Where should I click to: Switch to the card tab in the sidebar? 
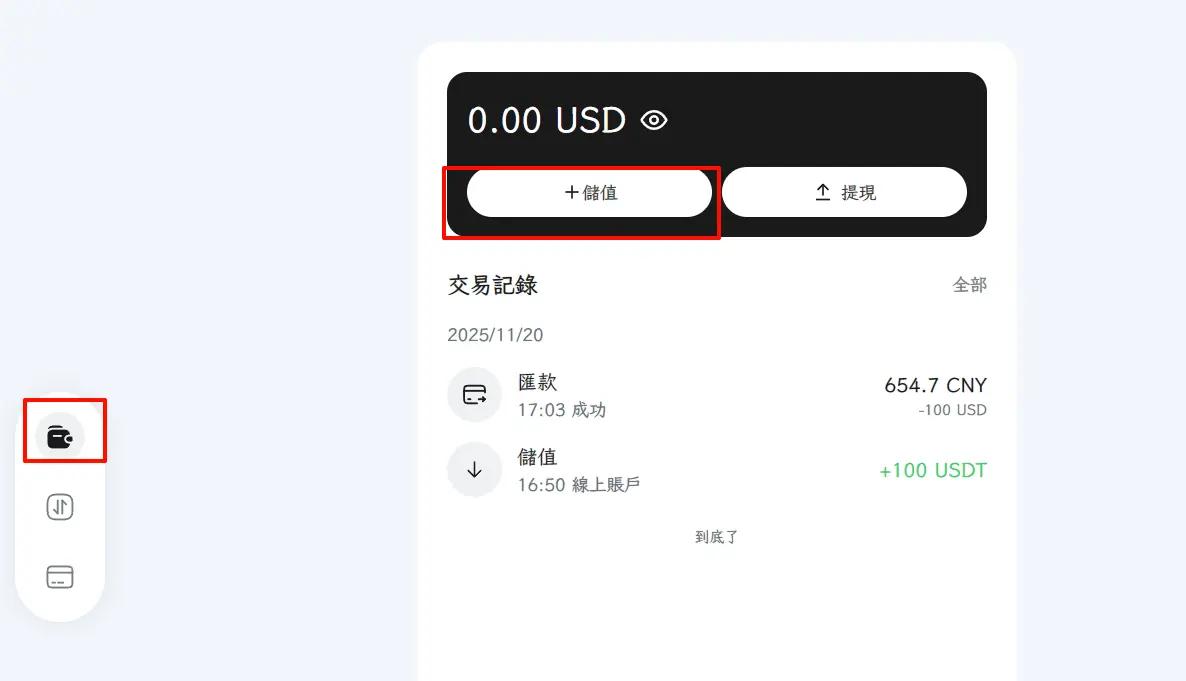[60, 577]
